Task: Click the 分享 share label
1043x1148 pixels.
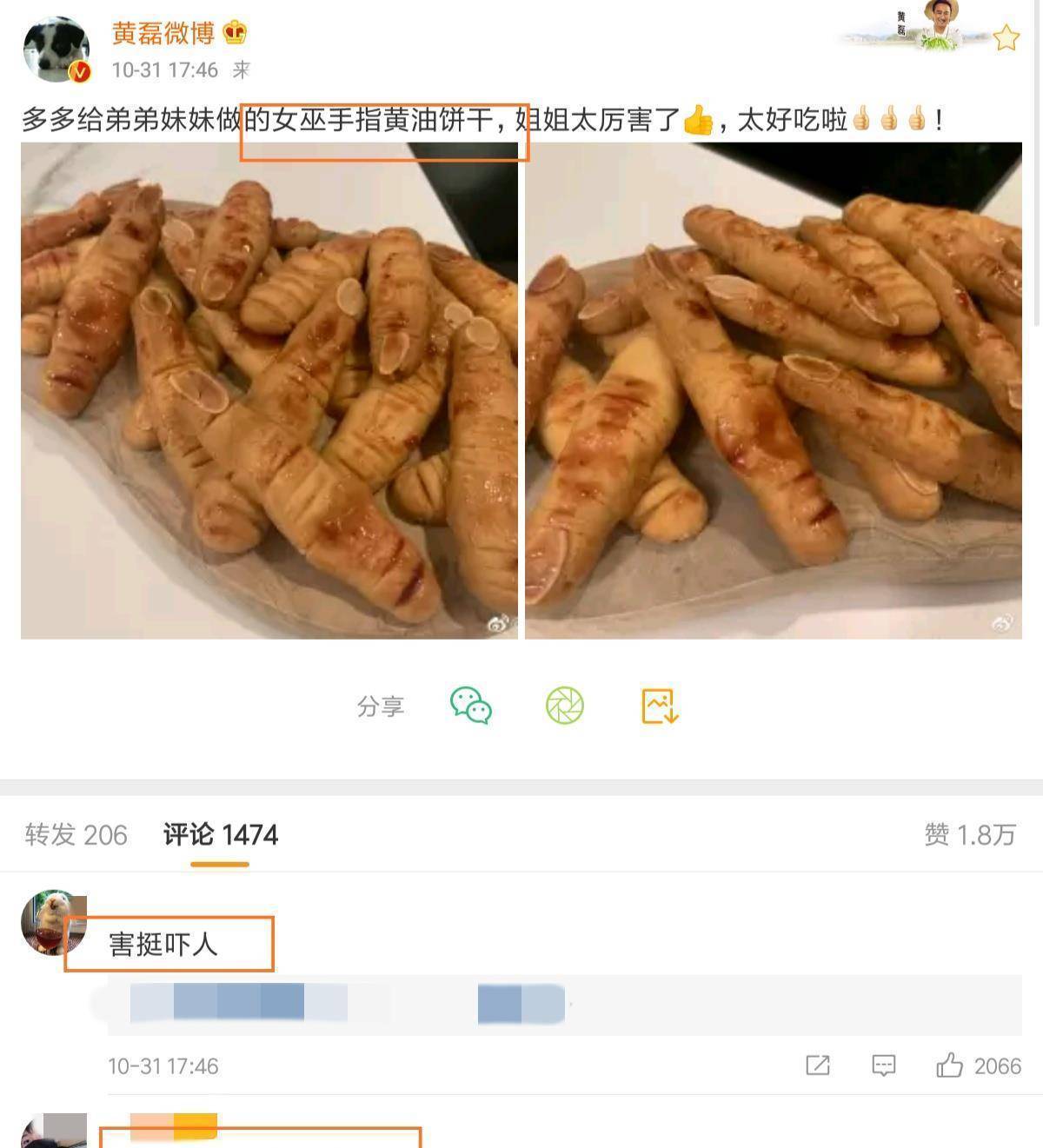Action: click(381, 706)
